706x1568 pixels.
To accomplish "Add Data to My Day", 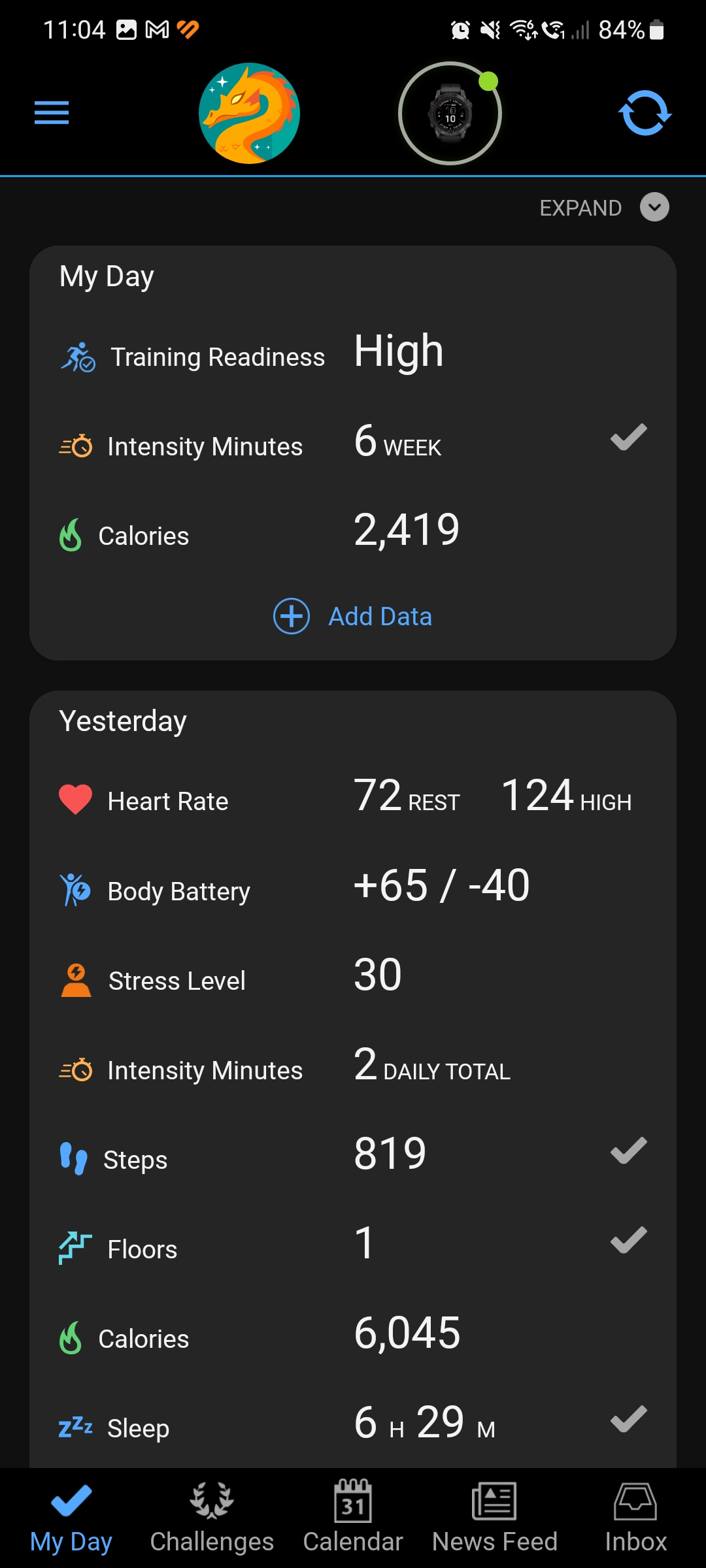I will point(353,616).
